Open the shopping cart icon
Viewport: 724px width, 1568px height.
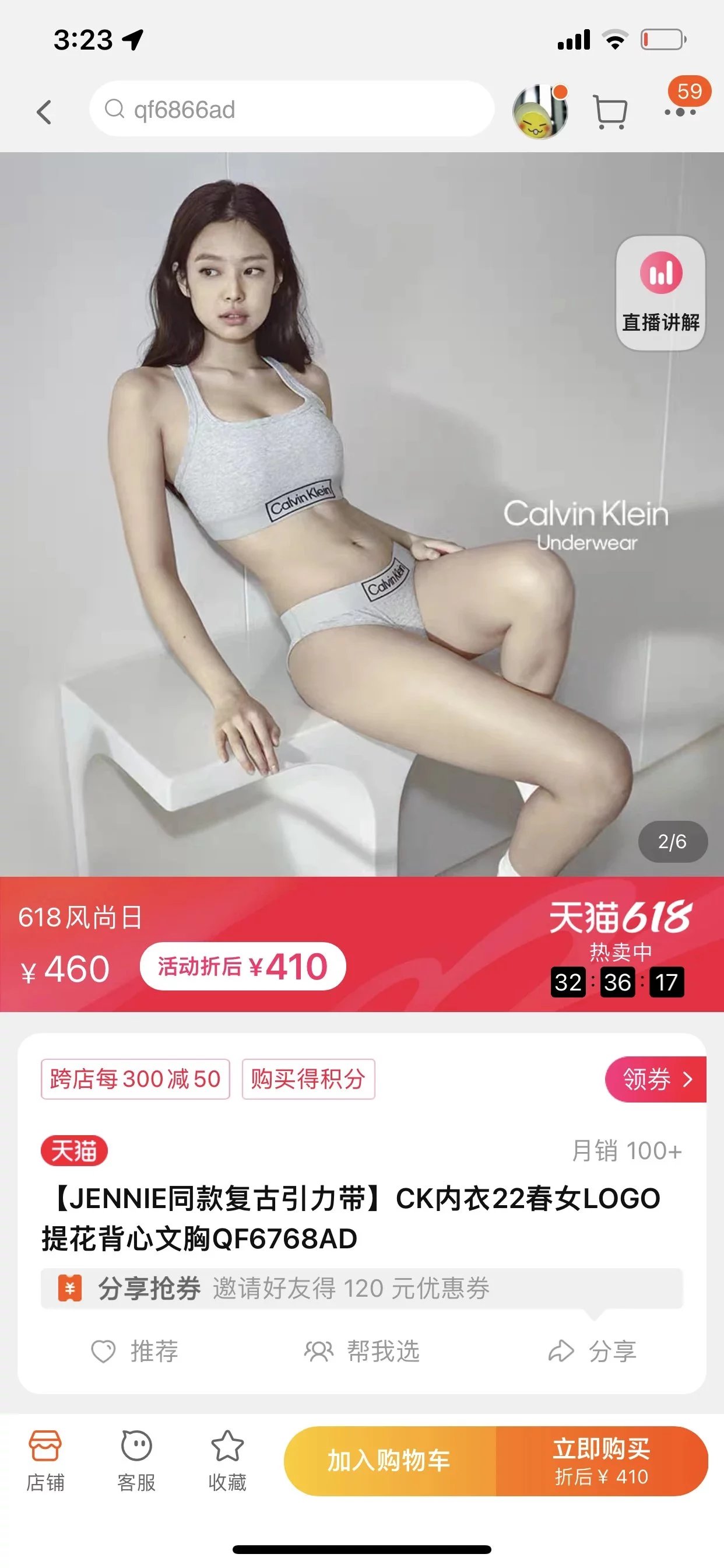pos(610,112)
